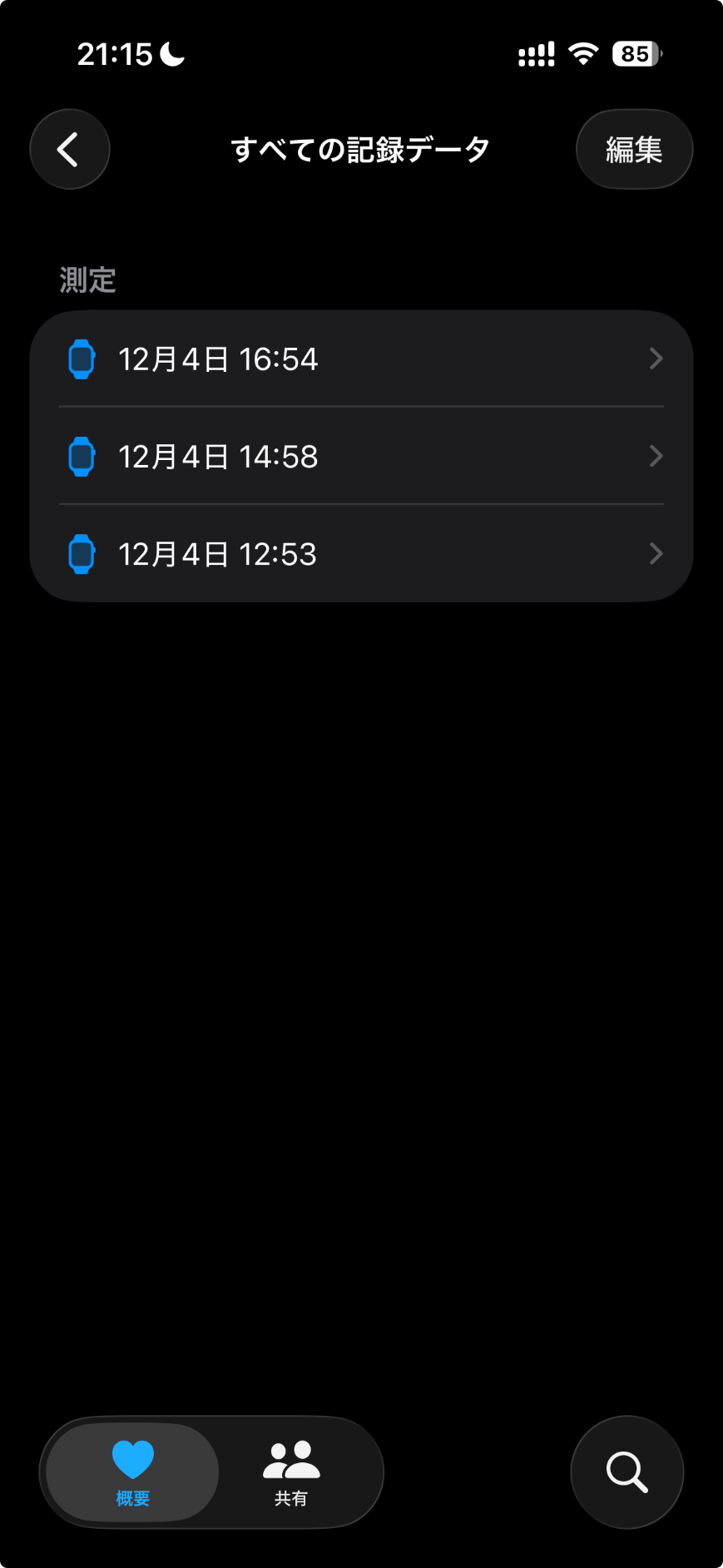The height and width of the screenshot is (1568, 723).
Task: Open the search magnifier button
Action: (626, 1472)
